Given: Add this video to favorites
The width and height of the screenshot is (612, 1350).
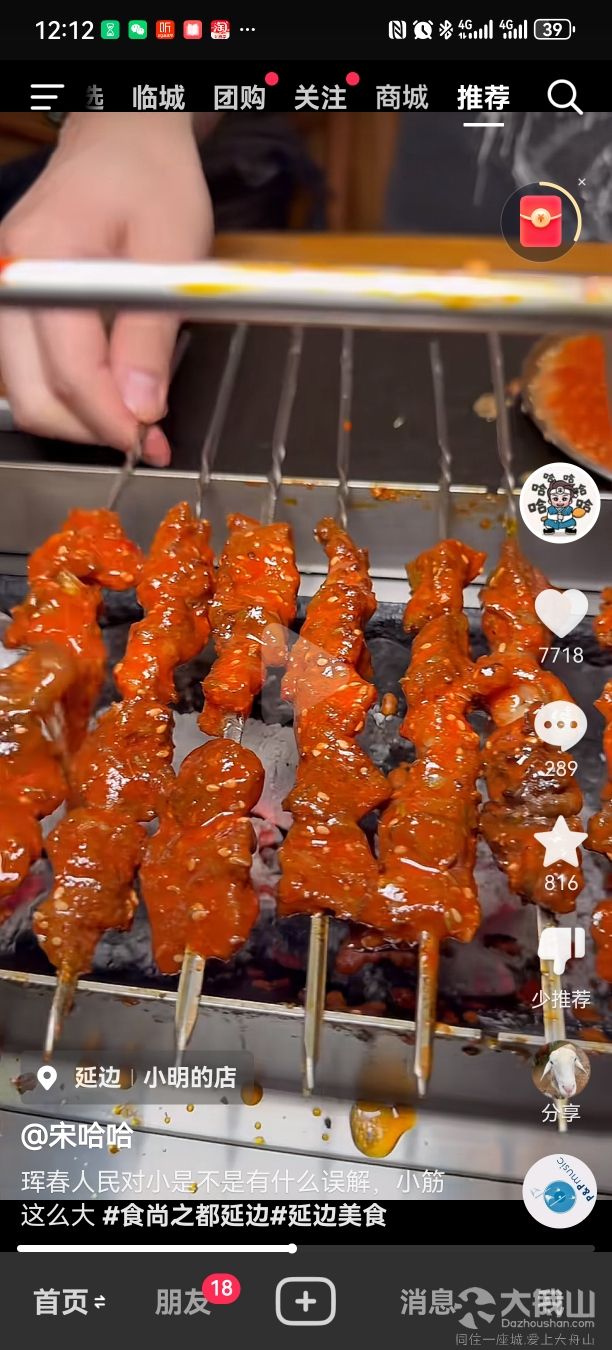Looking at the screenshot, I should click(560, 842).
